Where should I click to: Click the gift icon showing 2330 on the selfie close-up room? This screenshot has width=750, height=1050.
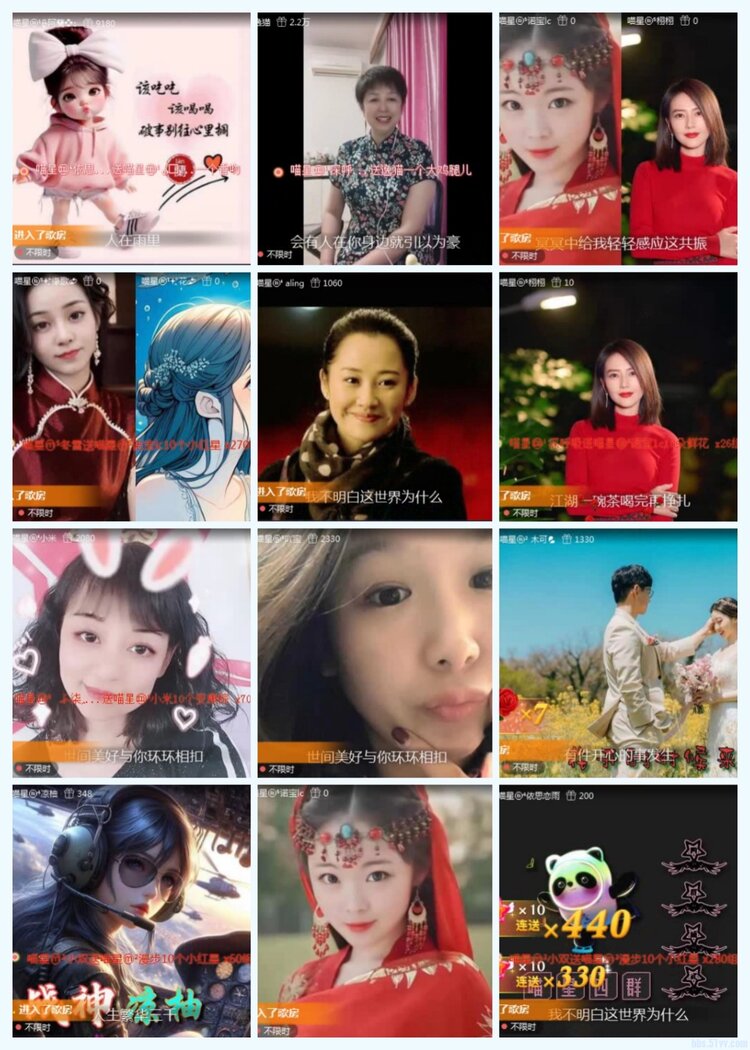pyautogui.click(x=312, y=542)
